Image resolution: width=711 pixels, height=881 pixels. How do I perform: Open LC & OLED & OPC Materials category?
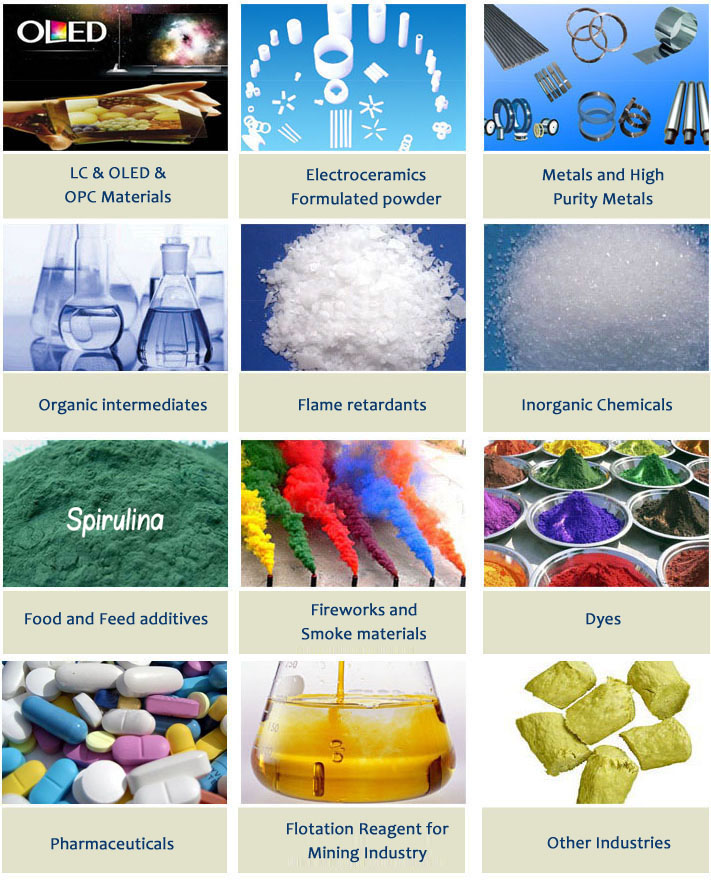click(117, 186)
